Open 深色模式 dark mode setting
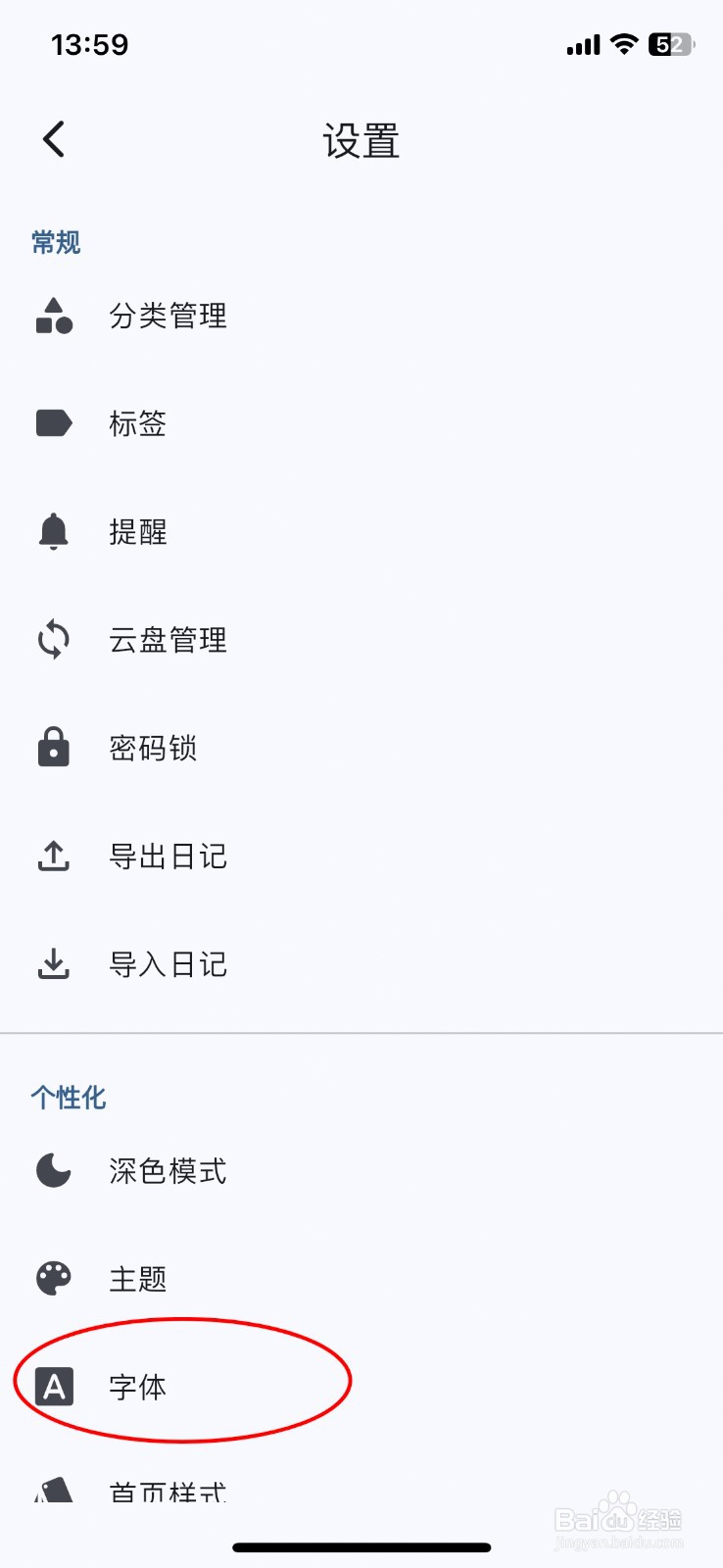 [168, 1171]
